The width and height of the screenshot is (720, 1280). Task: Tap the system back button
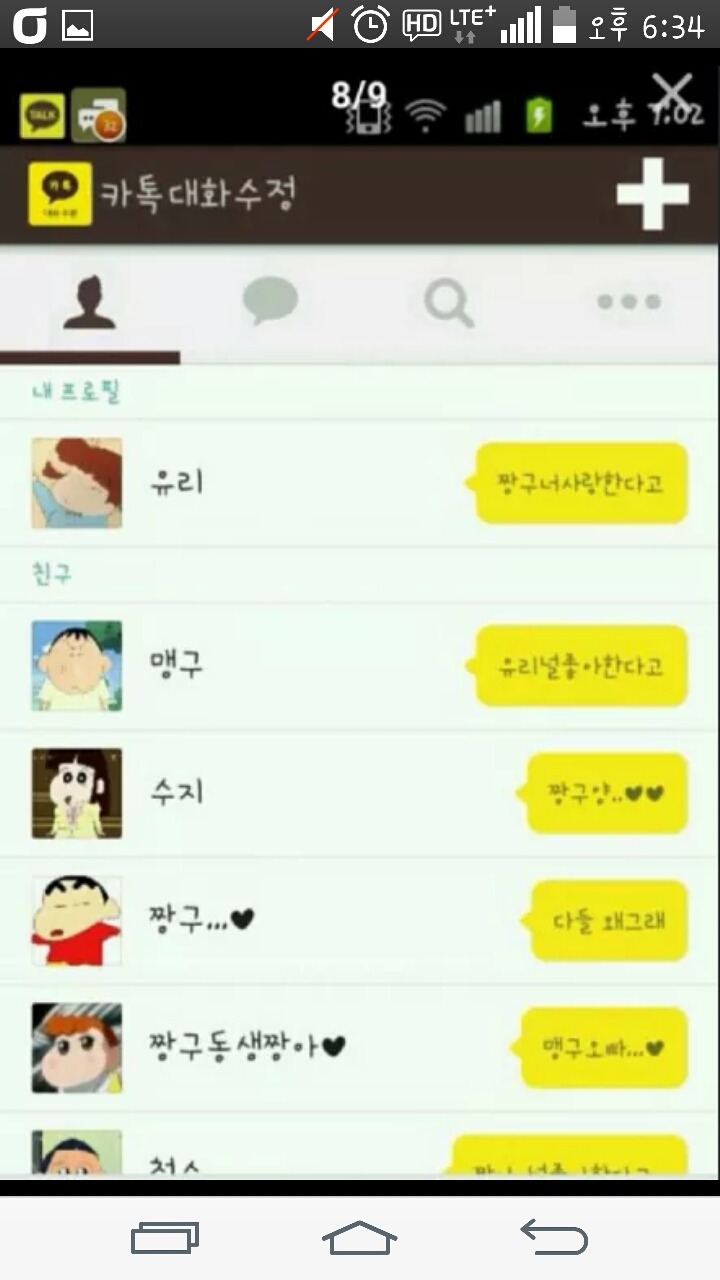[554, 1237]
